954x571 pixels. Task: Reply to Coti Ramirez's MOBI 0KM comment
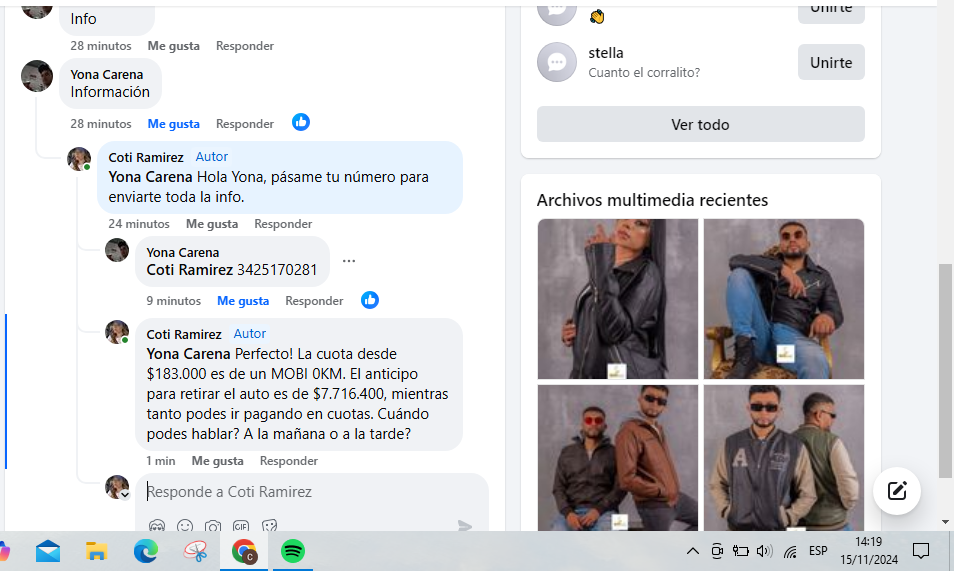(288, 461)
